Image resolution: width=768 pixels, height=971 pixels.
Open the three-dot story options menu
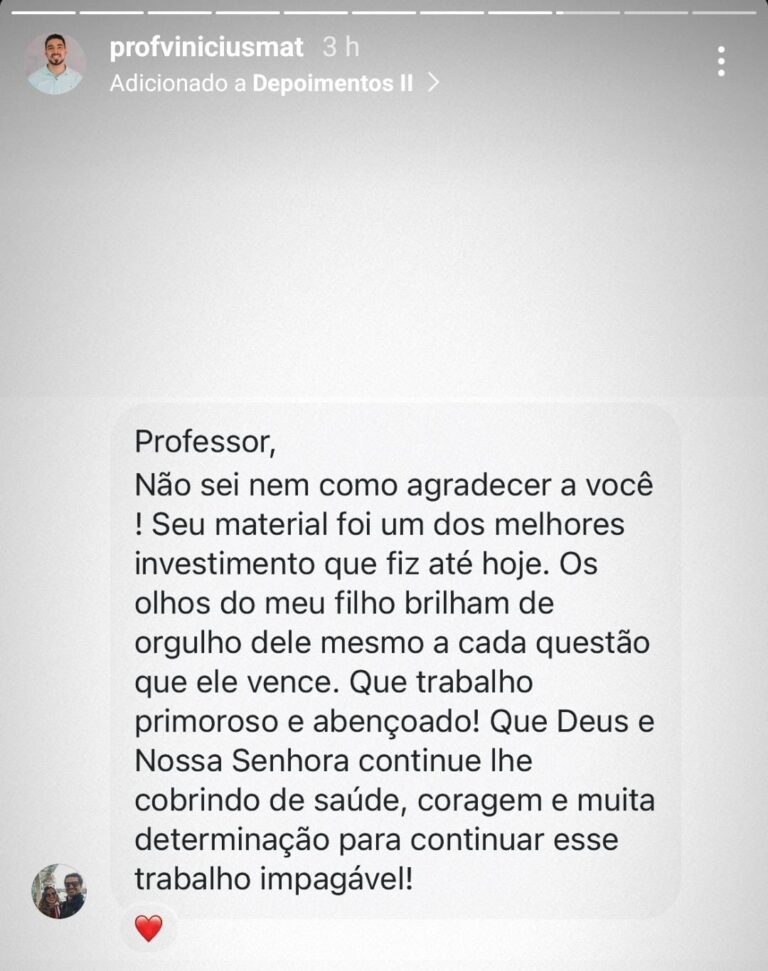[721, 62]
